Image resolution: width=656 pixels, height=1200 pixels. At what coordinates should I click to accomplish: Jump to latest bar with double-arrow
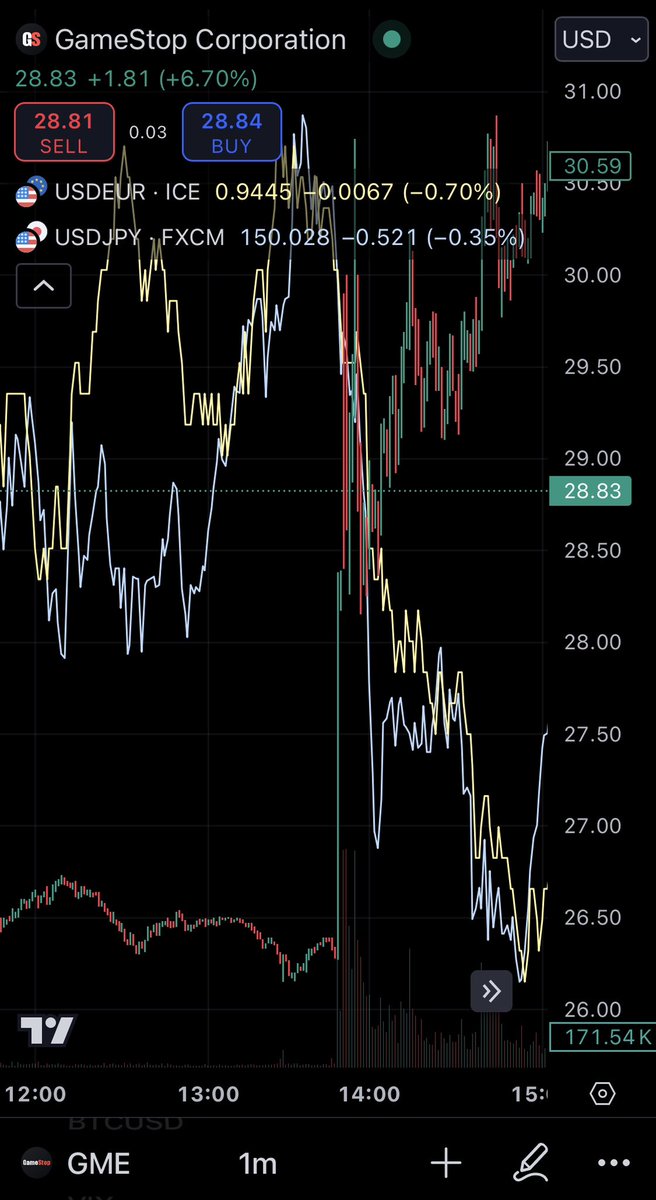tap(491, 992)
